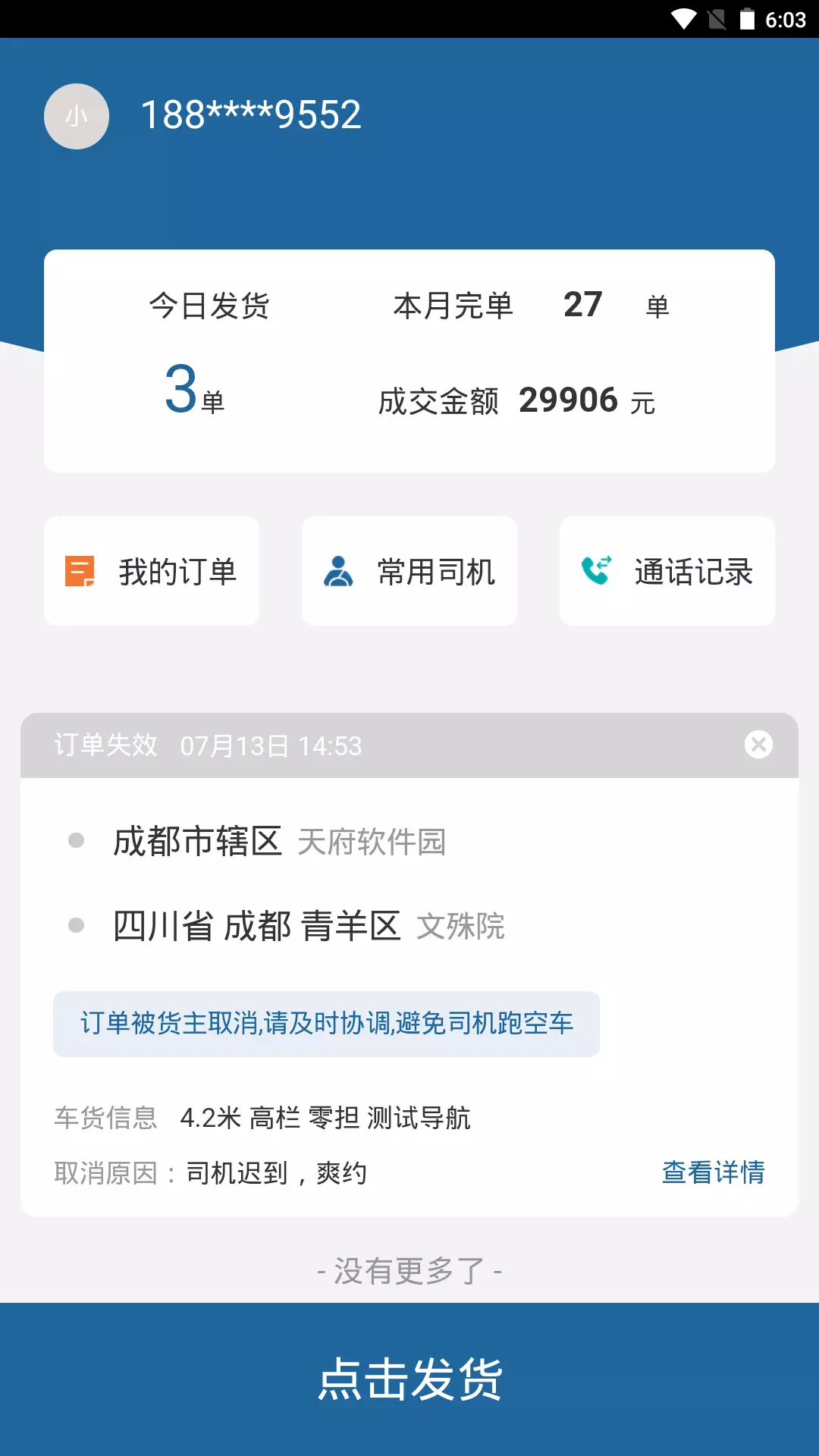Tap the 点击发货 button

(409, 1379)
